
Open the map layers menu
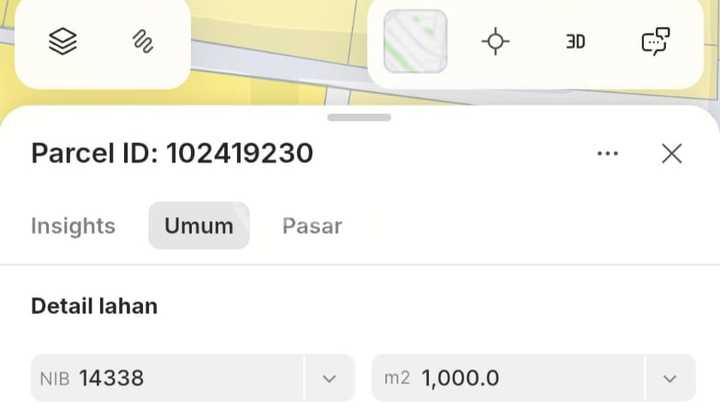click(63, 41)
